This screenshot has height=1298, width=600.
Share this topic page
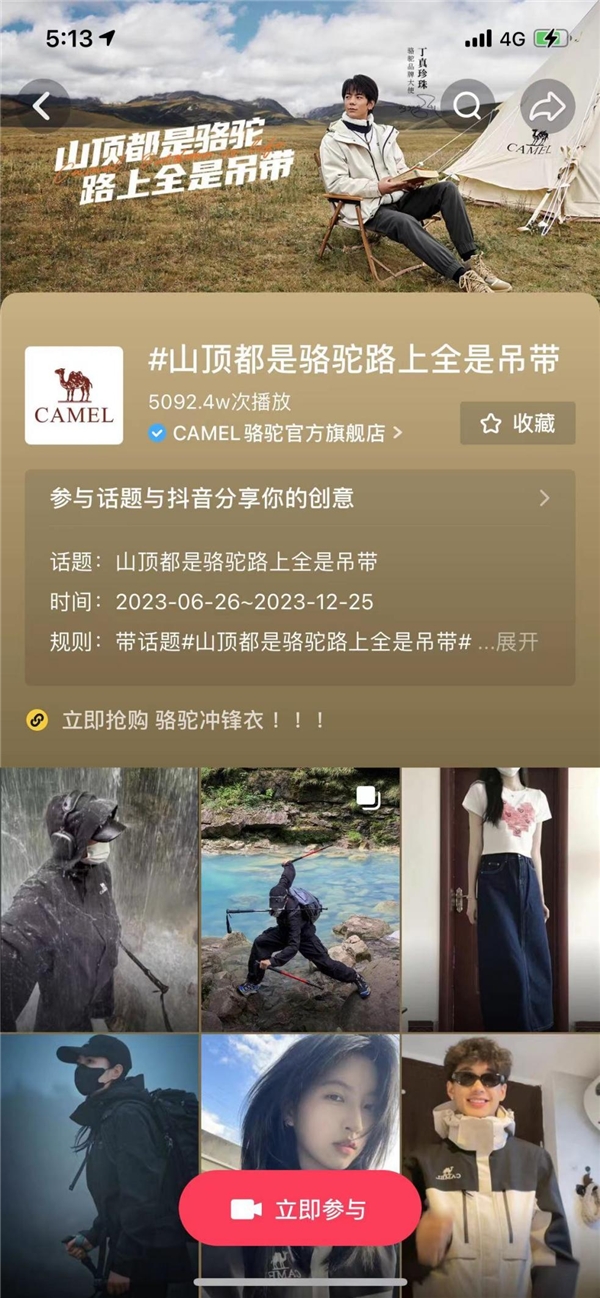click(547, 106)
